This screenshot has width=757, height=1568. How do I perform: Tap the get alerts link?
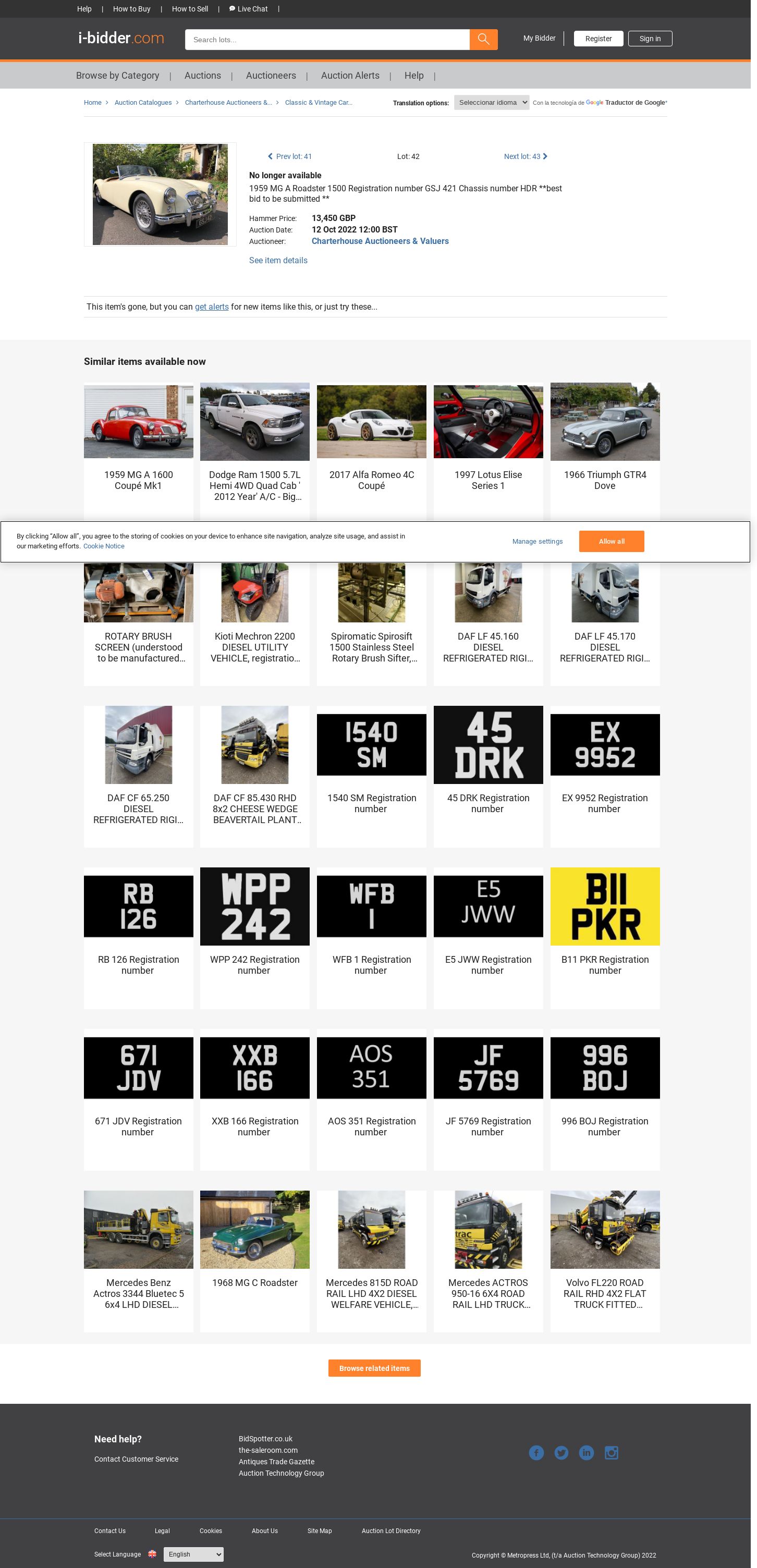211,307
